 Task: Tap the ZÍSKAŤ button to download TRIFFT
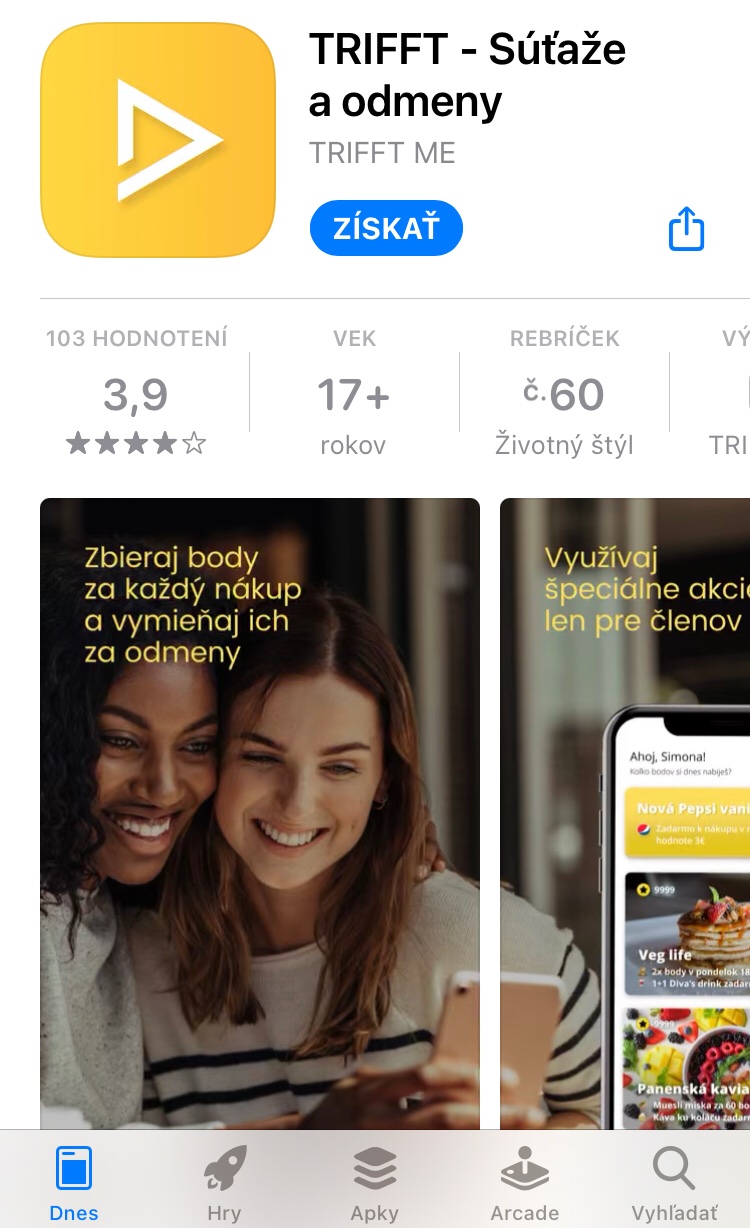click(x=386, y=228)
